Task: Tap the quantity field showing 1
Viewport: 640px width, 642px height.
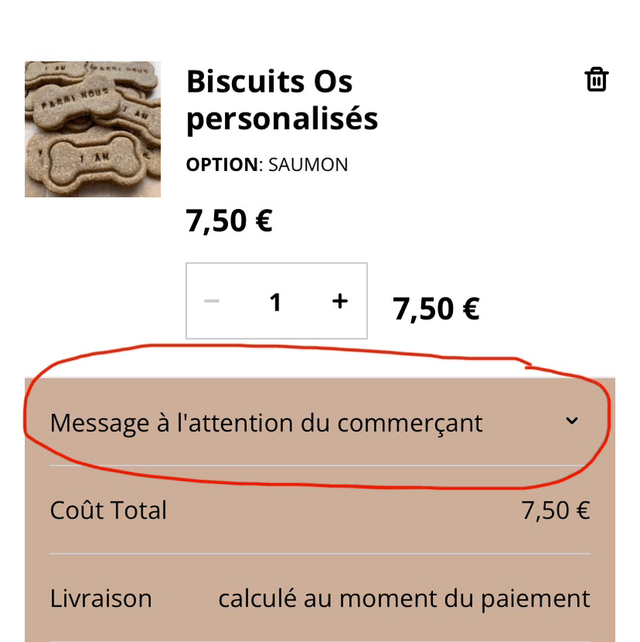Action: (275, 301)
